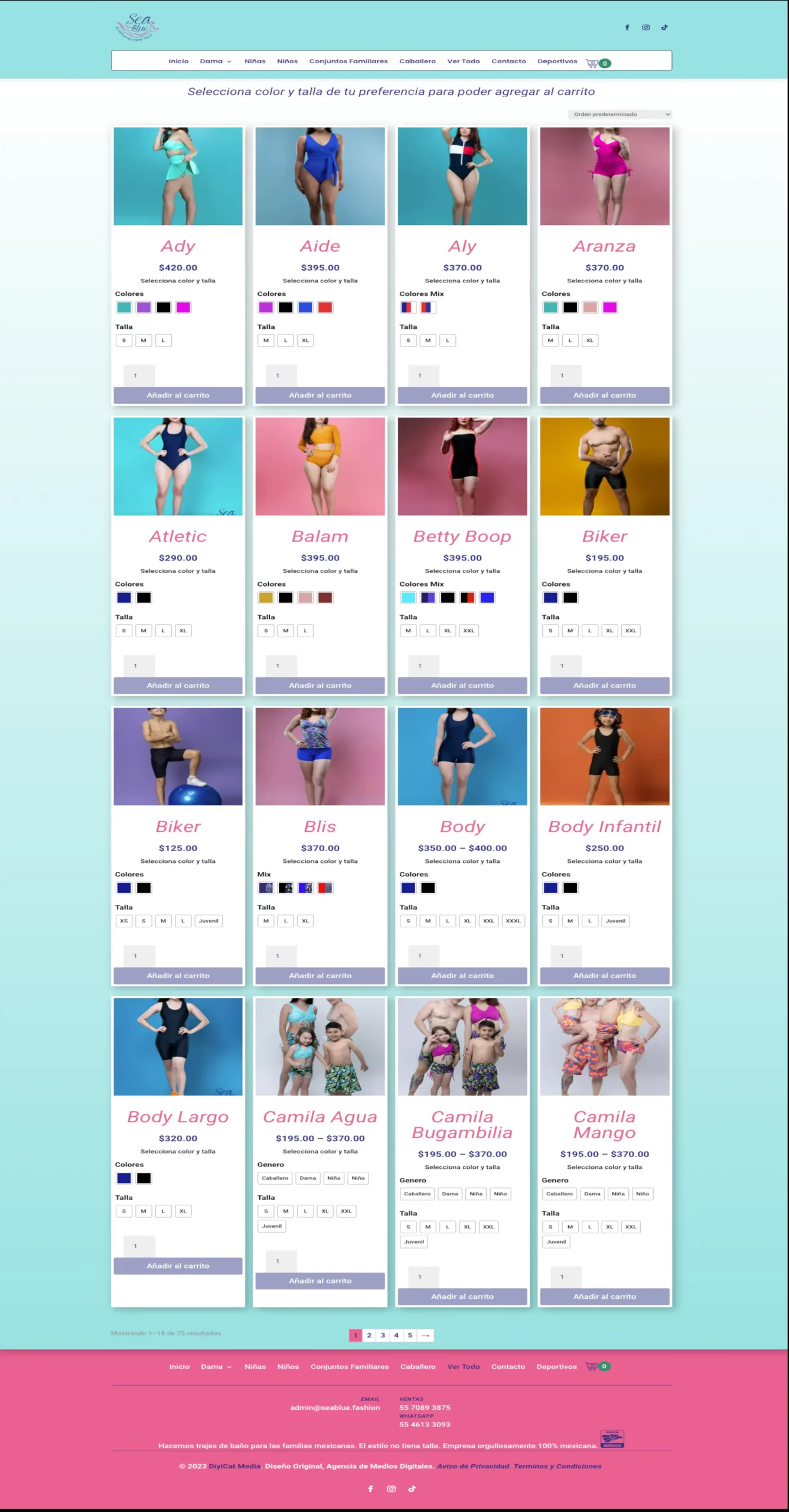Open the Aviso de Privacidad link

473,1466
